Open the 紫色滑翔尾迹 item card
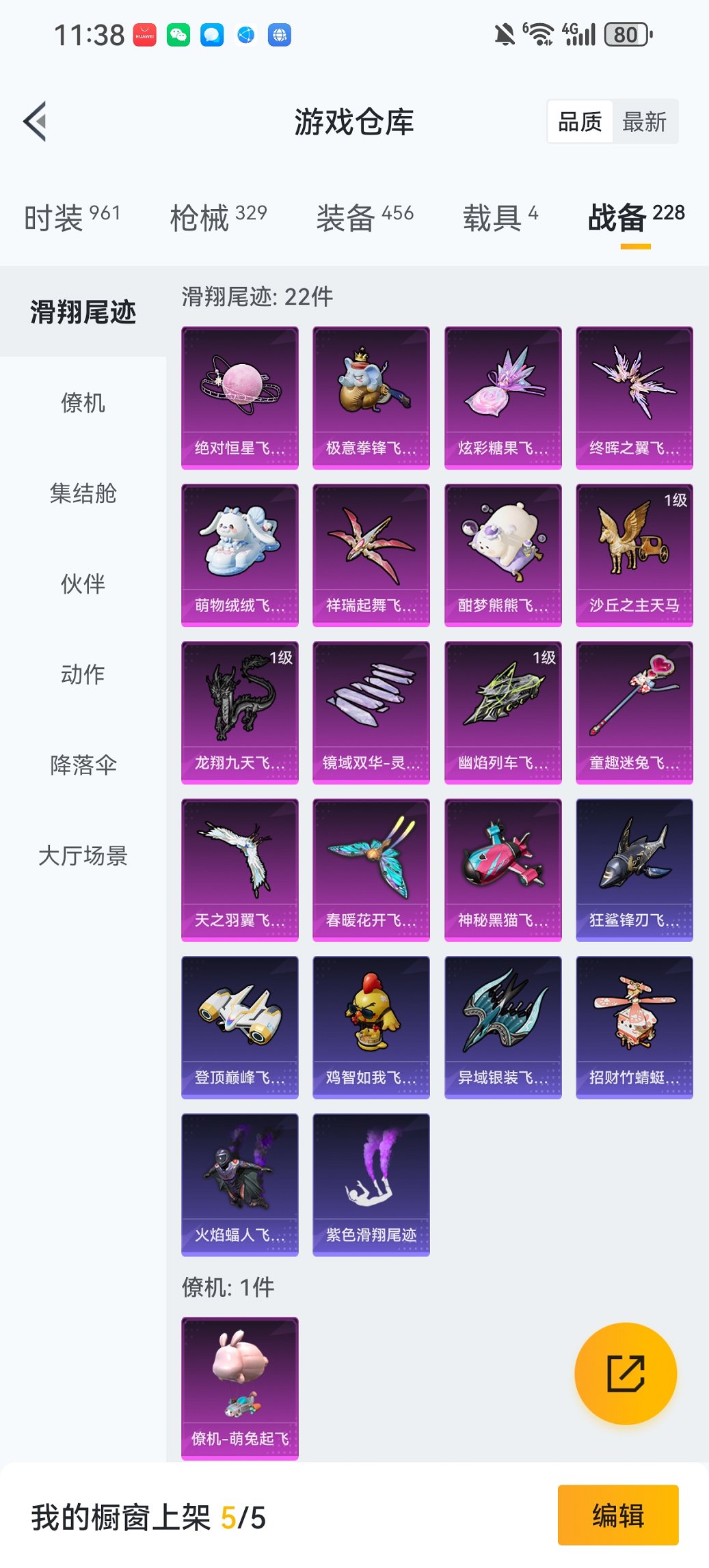The image size is (709, 1568). pos(371,1184)
